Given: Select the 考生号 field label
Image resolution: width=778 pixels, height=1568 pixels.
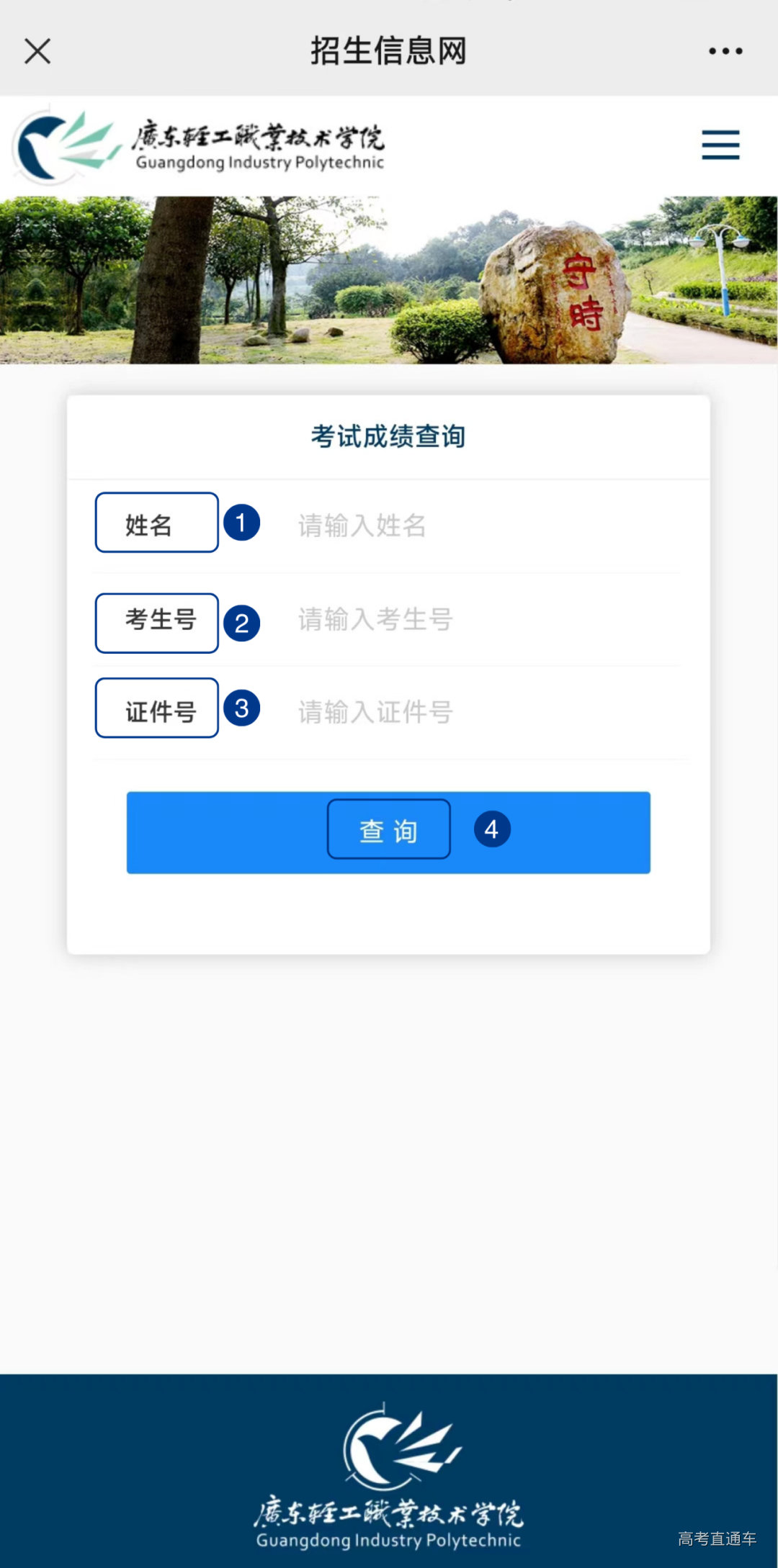Looking at the screenshot, I should pos(156,622).
